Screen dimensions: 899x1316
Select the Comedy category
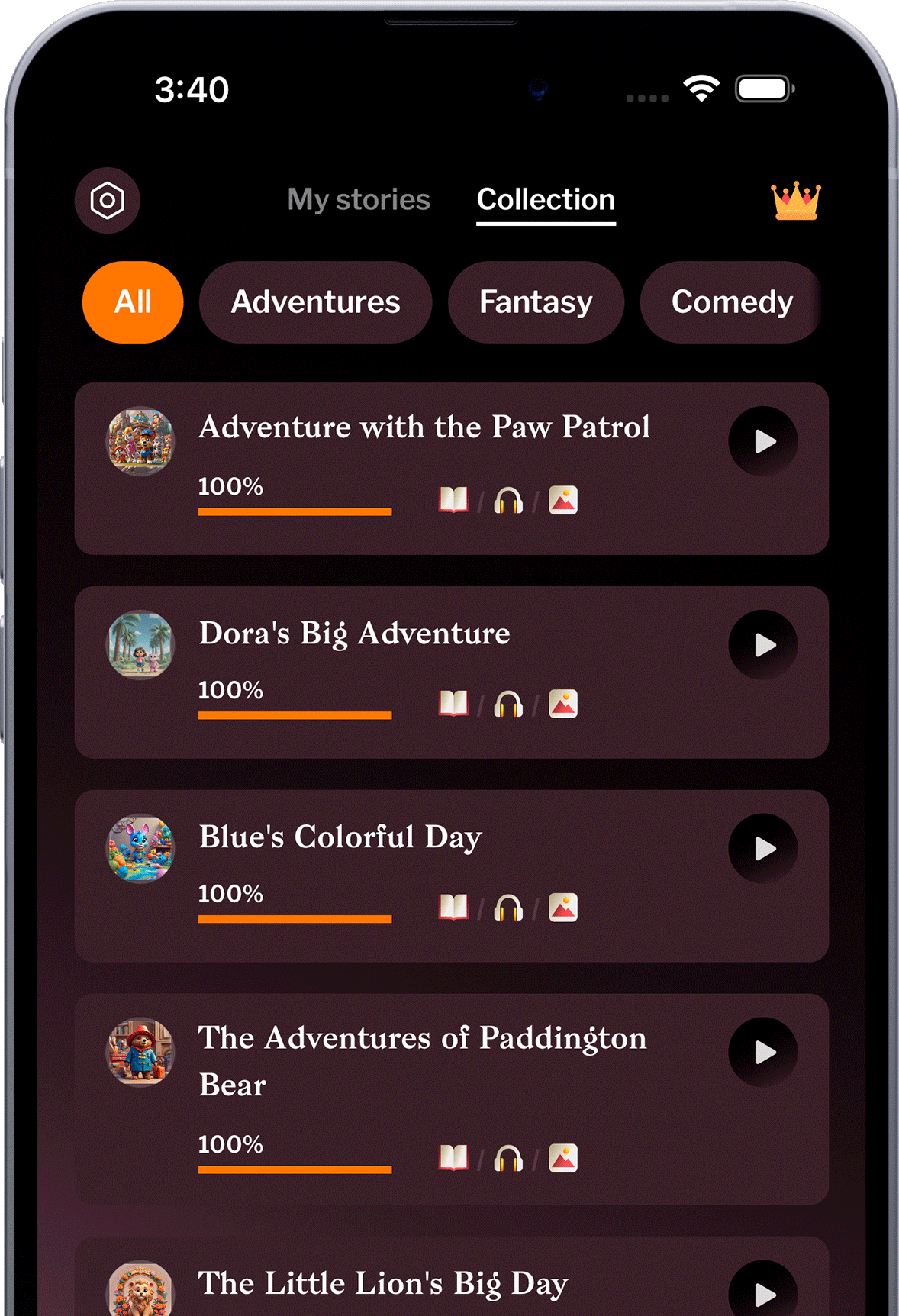click(730, 302)
